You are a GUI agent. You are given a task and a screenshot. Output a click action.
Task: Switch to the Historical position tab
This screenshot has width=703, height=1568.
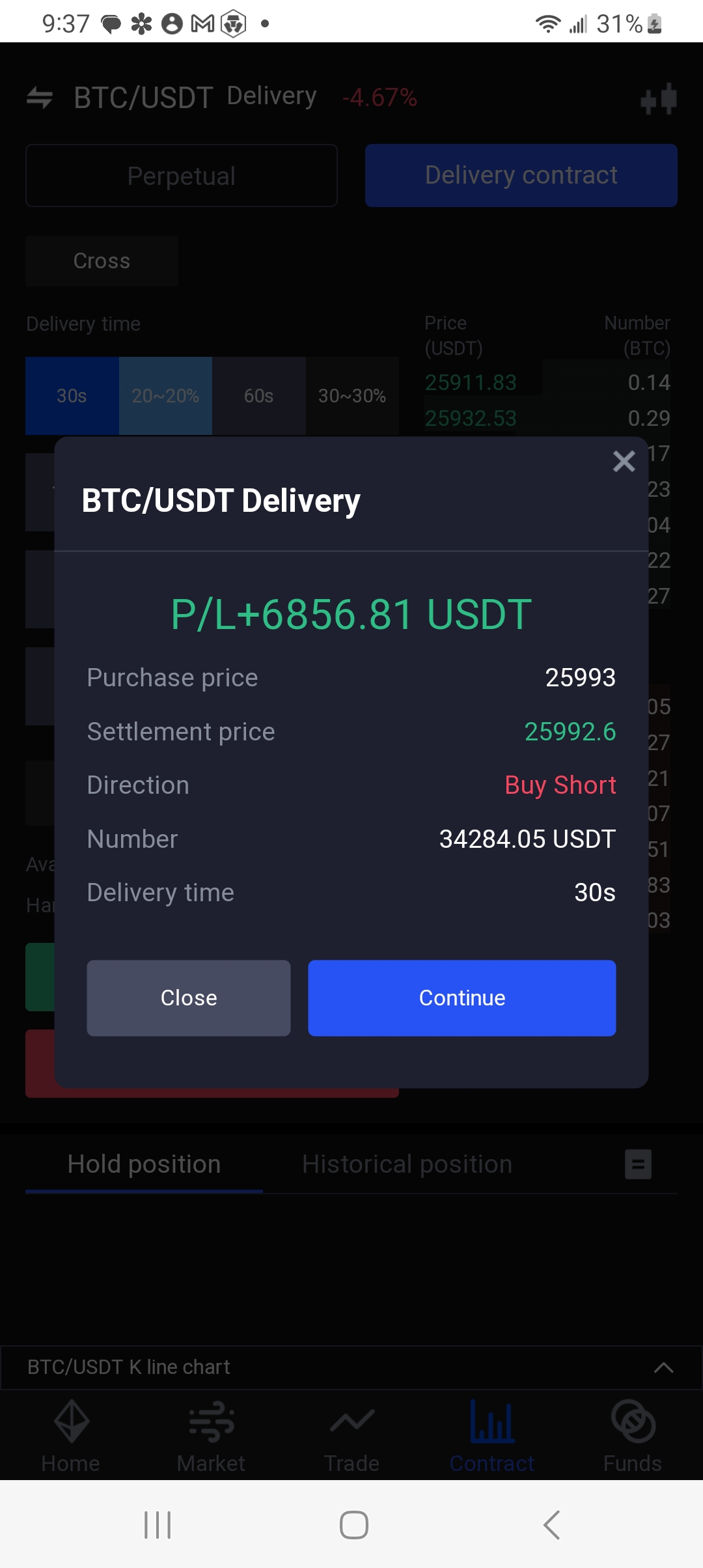point(407,1164)
